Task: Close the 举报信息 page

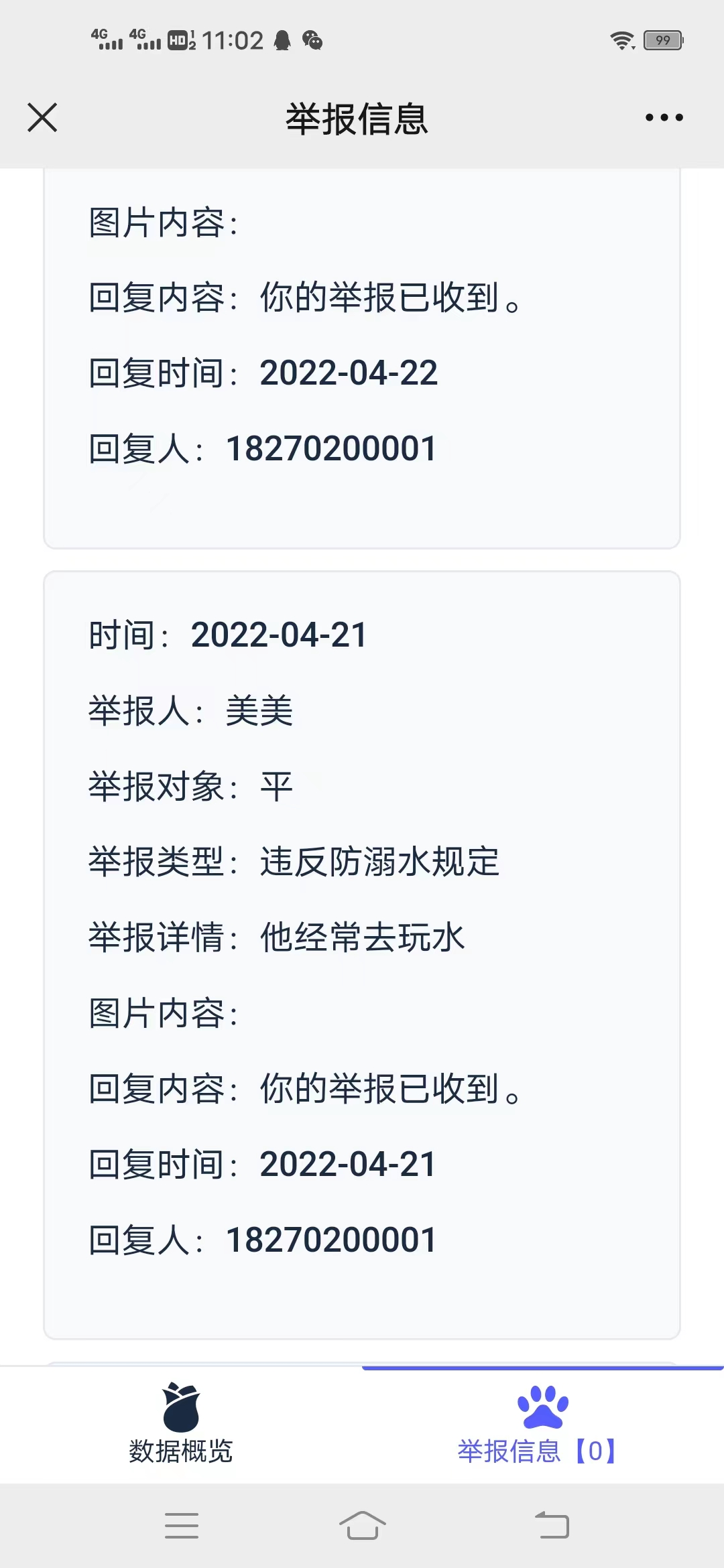Action: coord(42,117)
